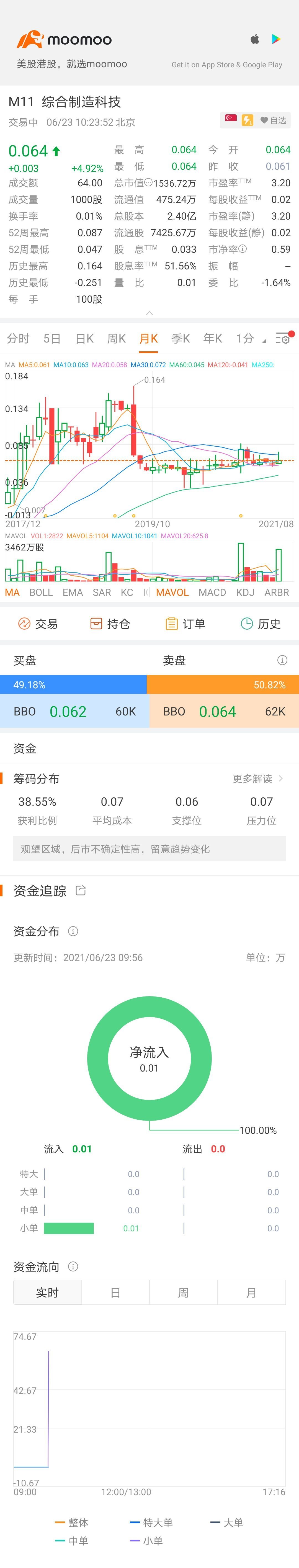Screen dimensions: 299x1568
Task: Share the 资金追踪 section
Action: [80, 890]
